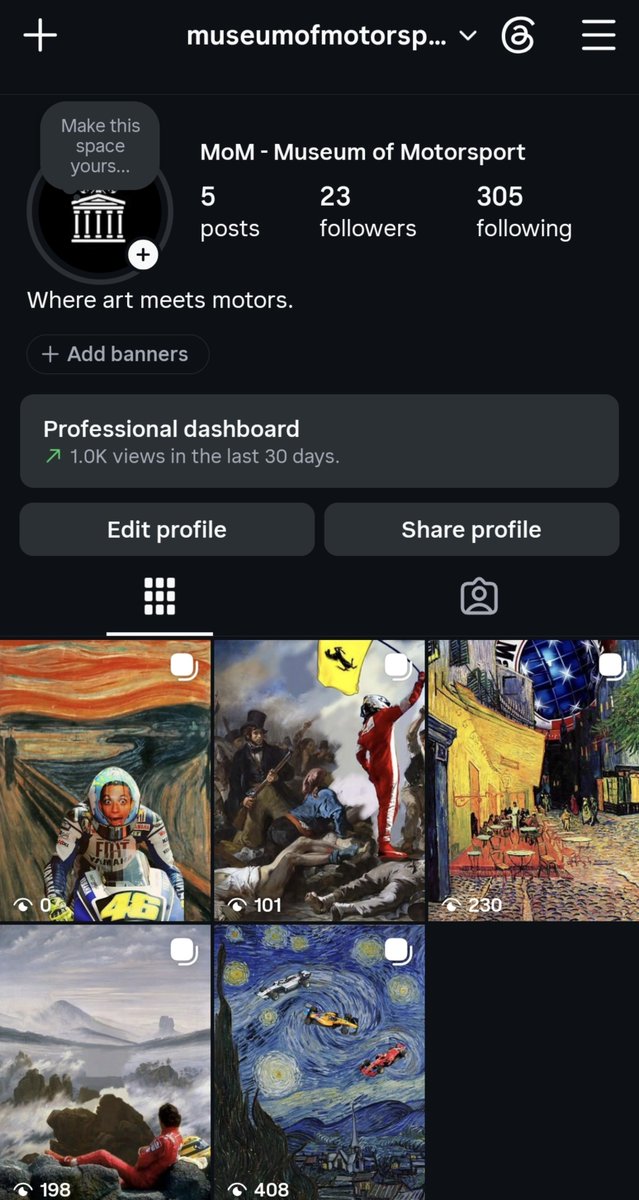Switch to the posts grid tab
Viewport: 639px width, 1200px height.
click(160, 596)
